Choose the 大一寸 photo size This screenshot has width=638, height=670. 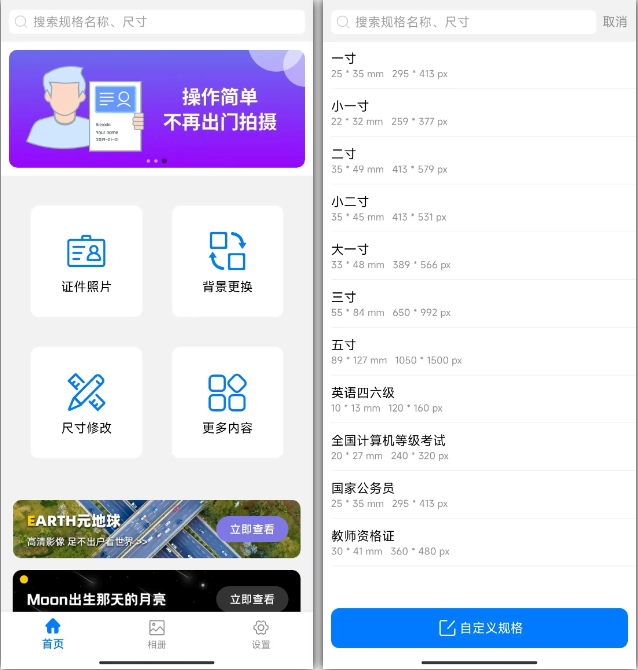[478, 256]
